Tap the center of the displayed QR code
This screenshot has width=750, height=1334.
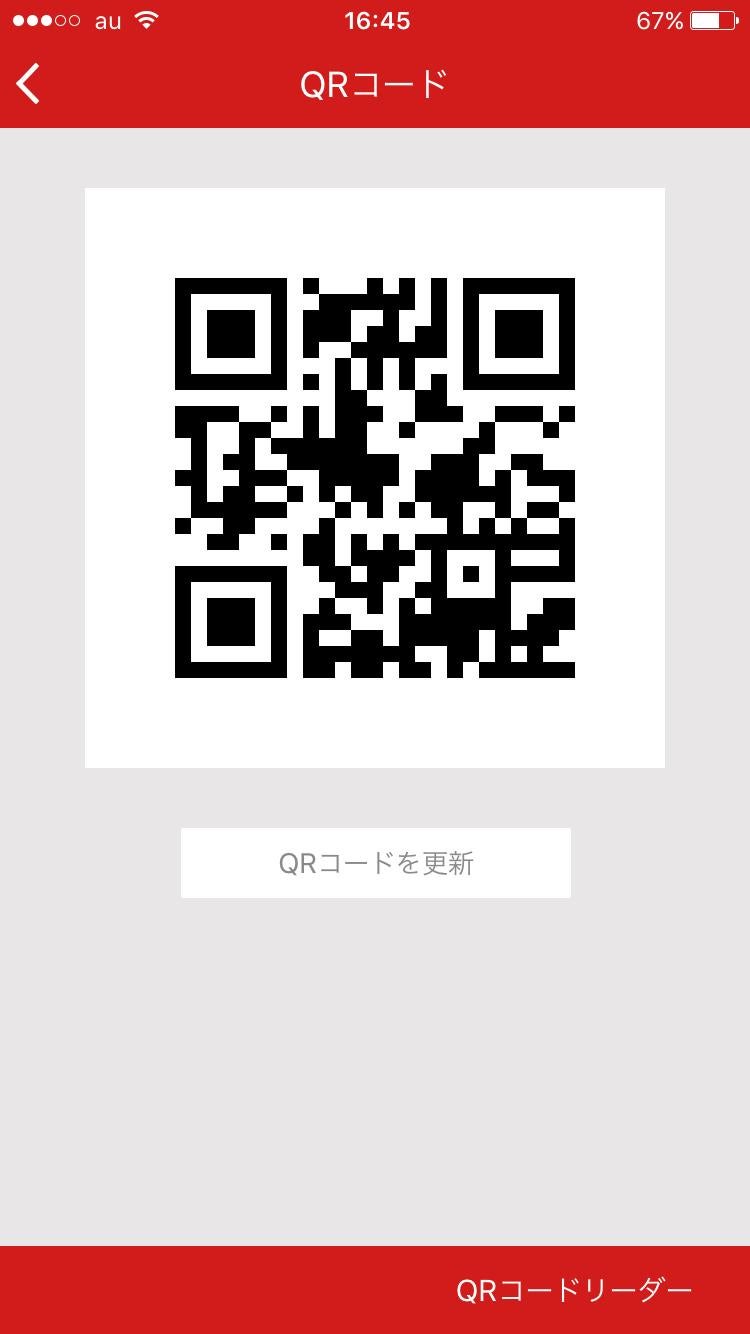tap(375, 477)
